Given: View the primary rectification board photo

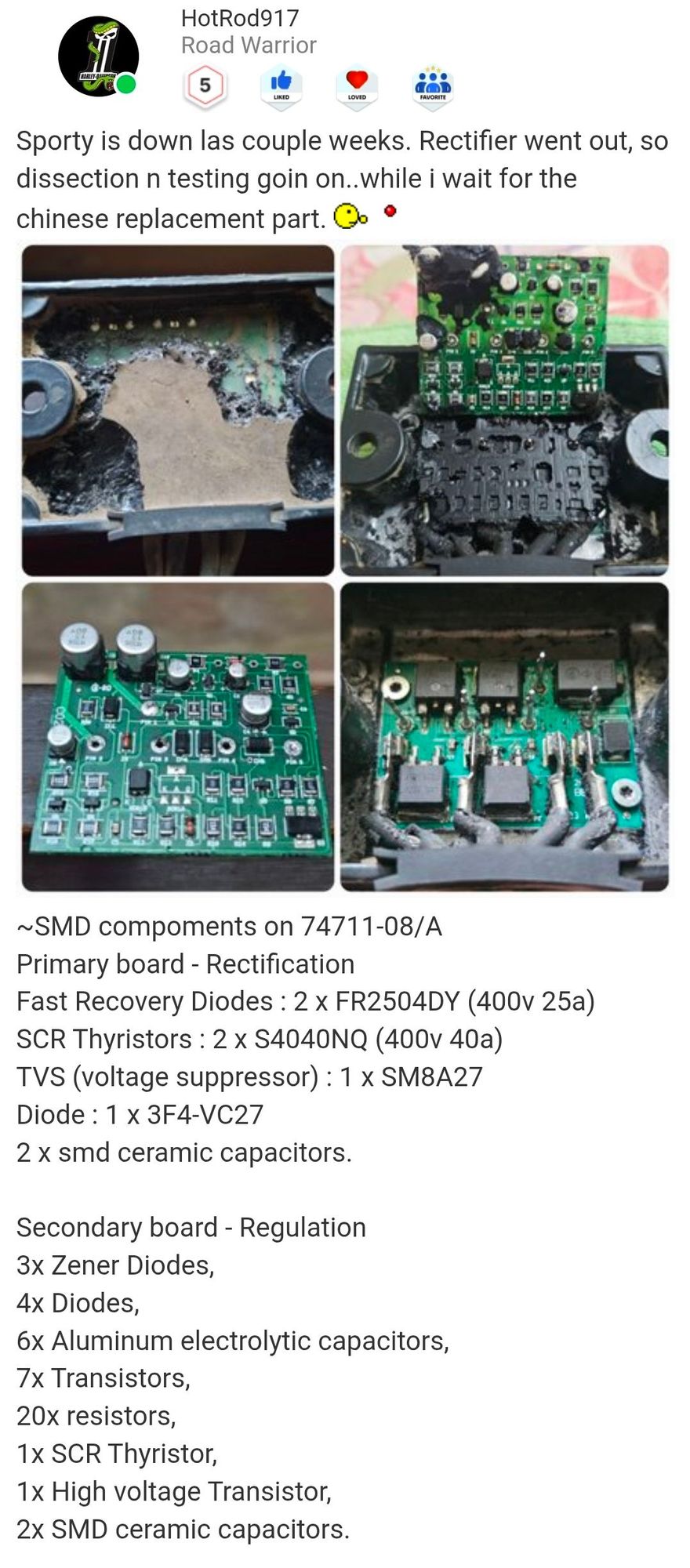Looking at the screenshot, I should pos(504,736).
